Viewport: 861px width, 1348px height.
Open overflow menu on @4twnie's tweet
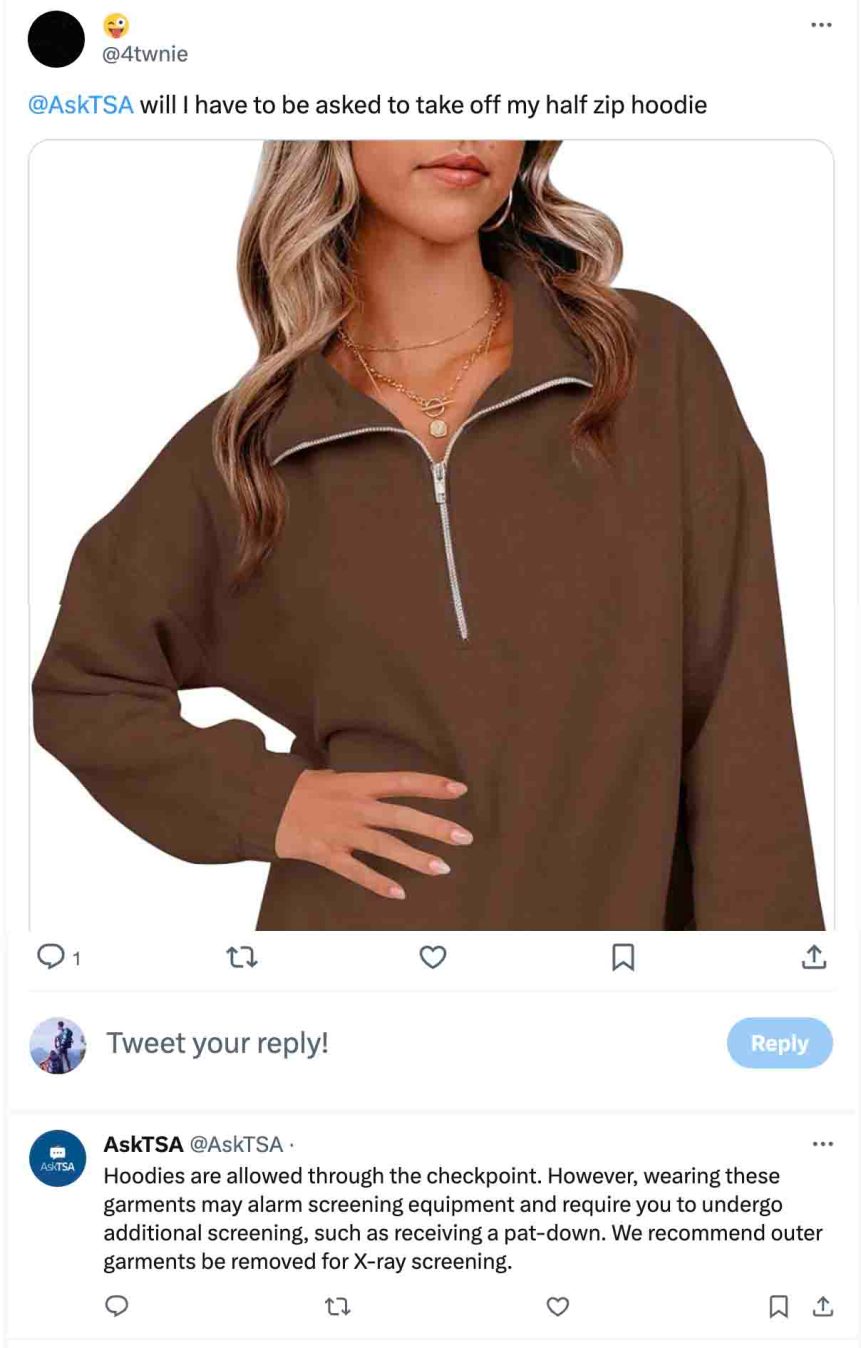[821, 25]
